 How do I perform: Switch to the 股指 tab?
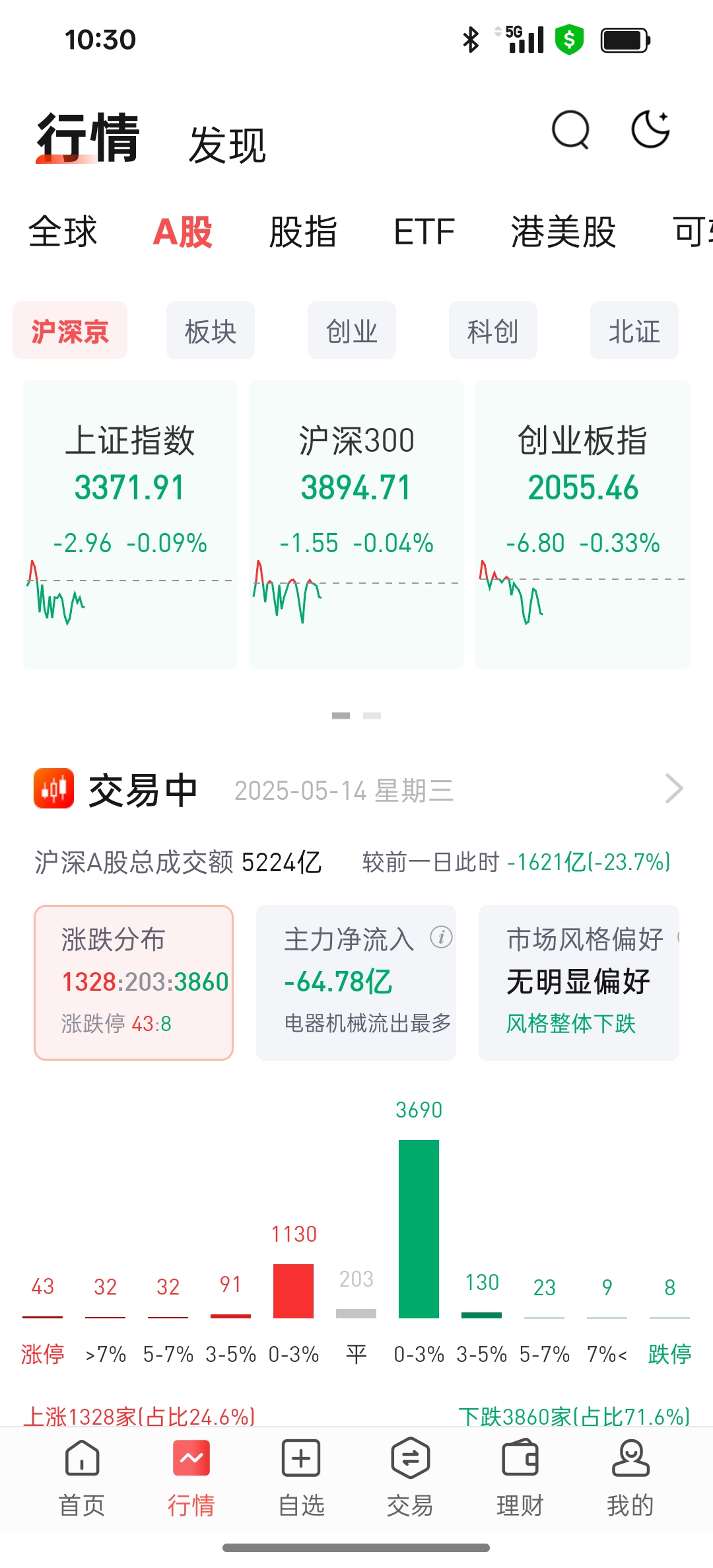click(303, 232)
